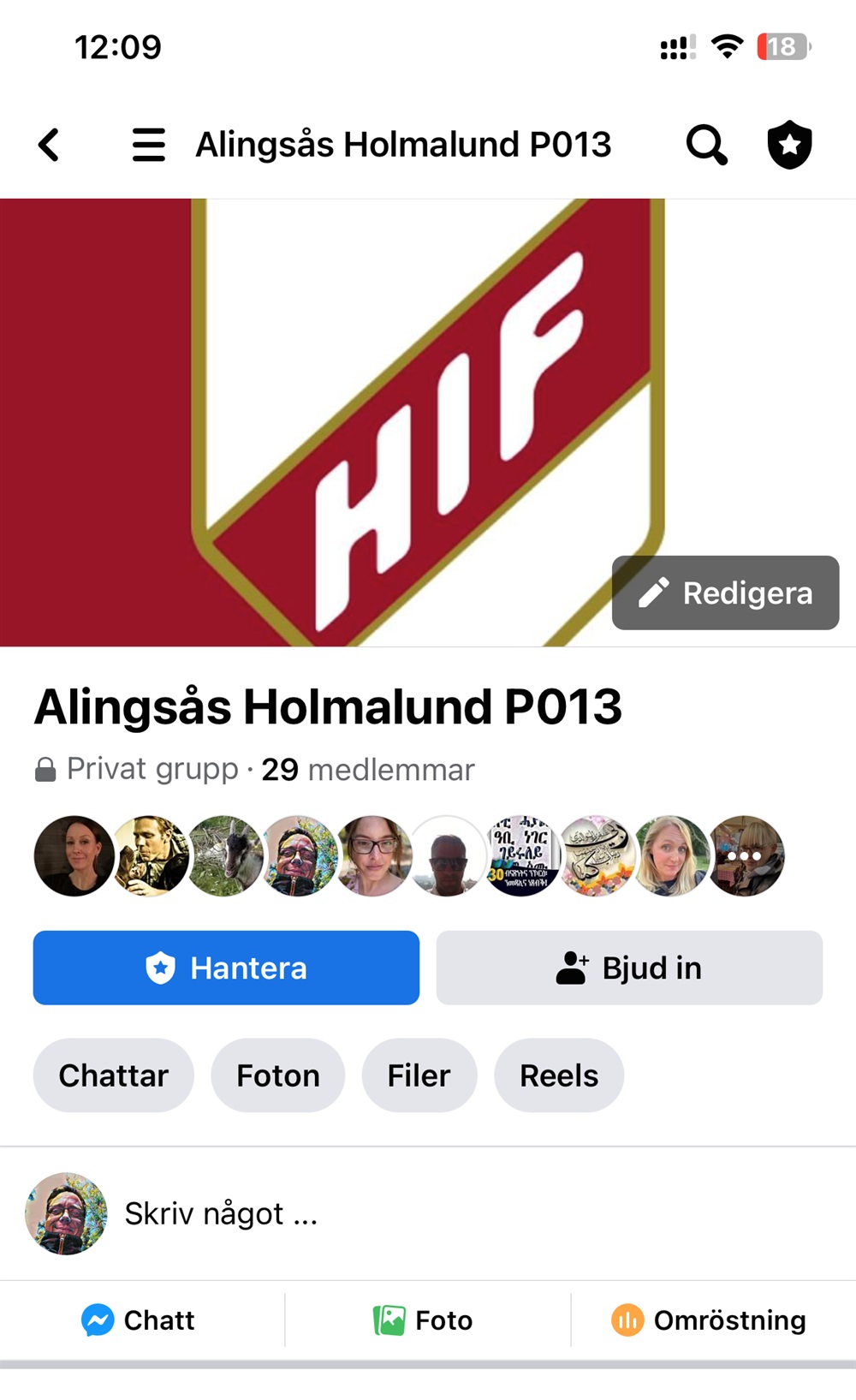This screenshot has height=1400, width=856.
Task: Tap Bjud in to invite members
Action: pyautogui.click(x=629, y=968)
